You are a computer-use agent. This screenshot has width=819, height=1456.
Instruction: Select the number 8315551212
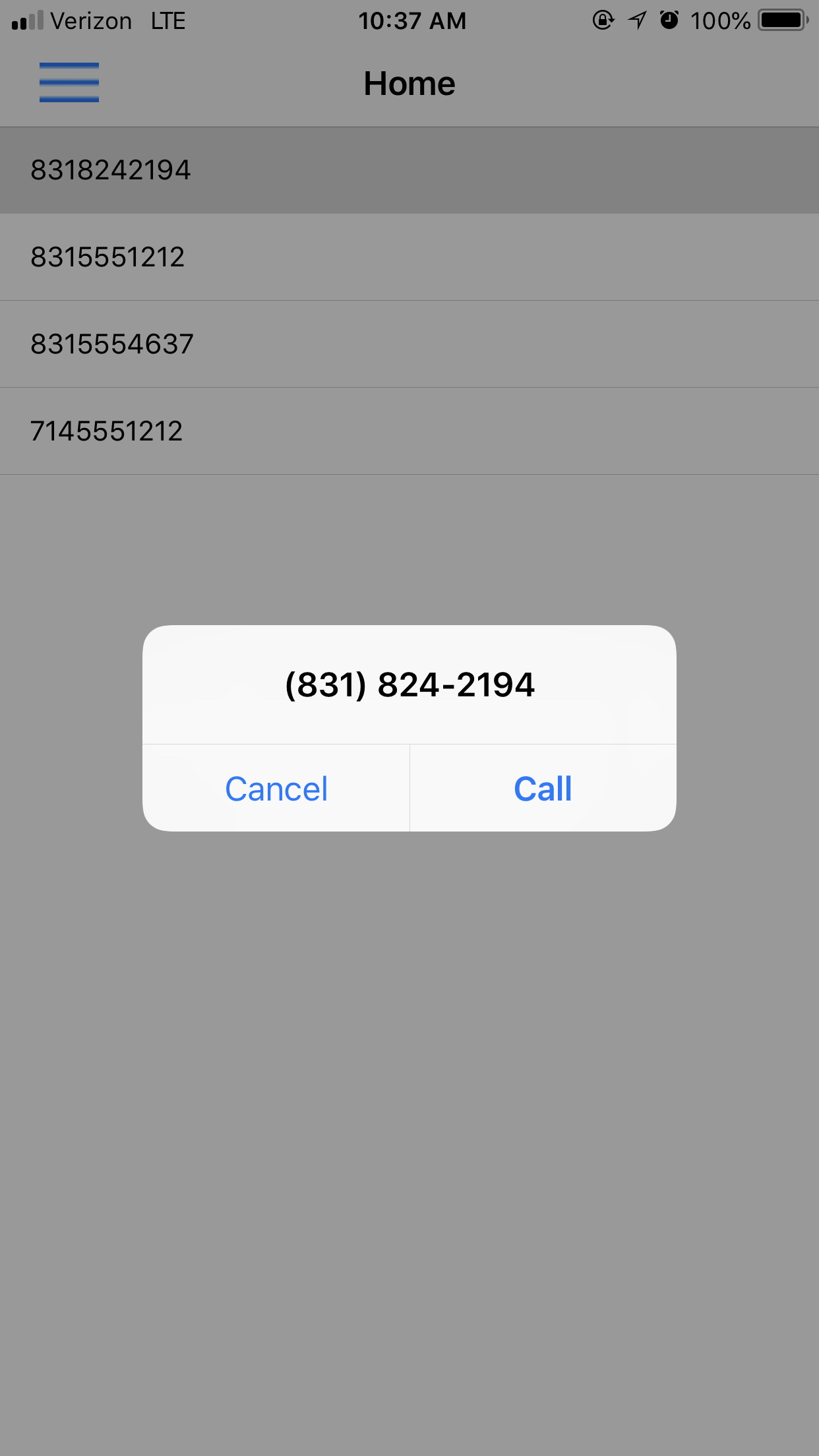click(x=409, y=257)
